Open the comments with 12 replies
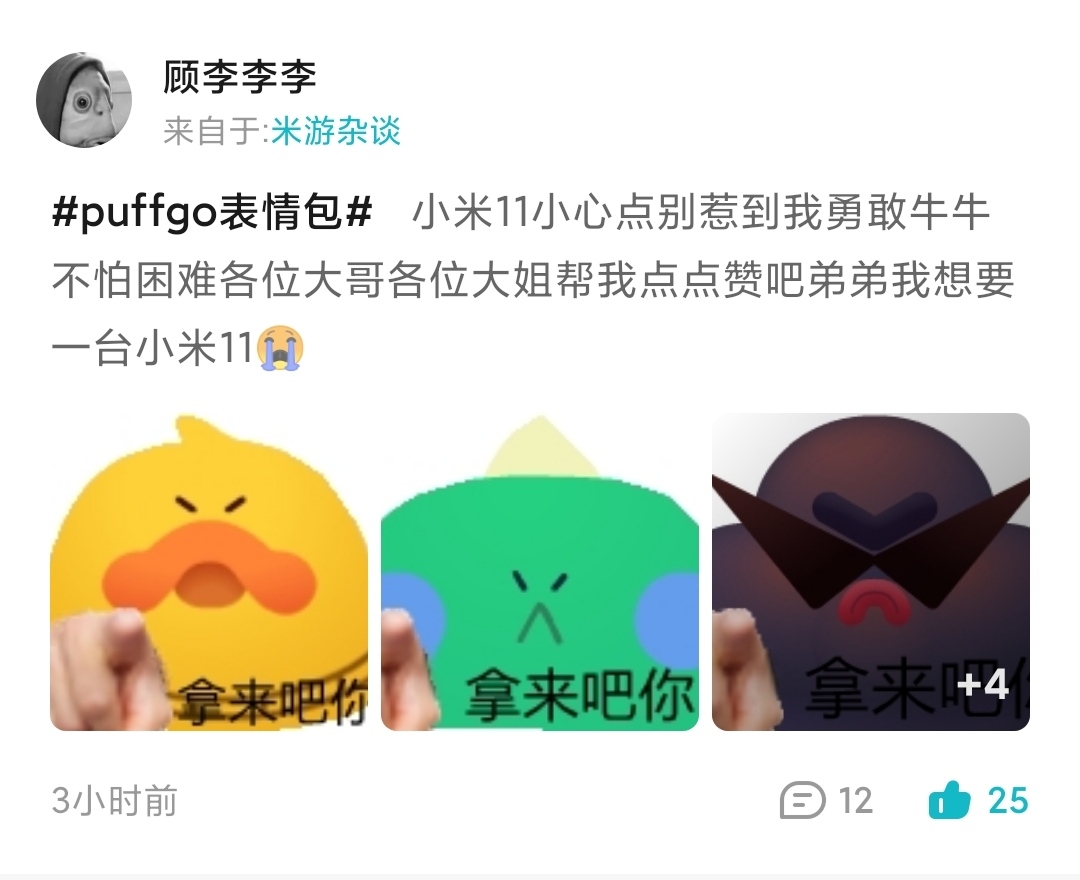1080x880 pixels. 826,800
